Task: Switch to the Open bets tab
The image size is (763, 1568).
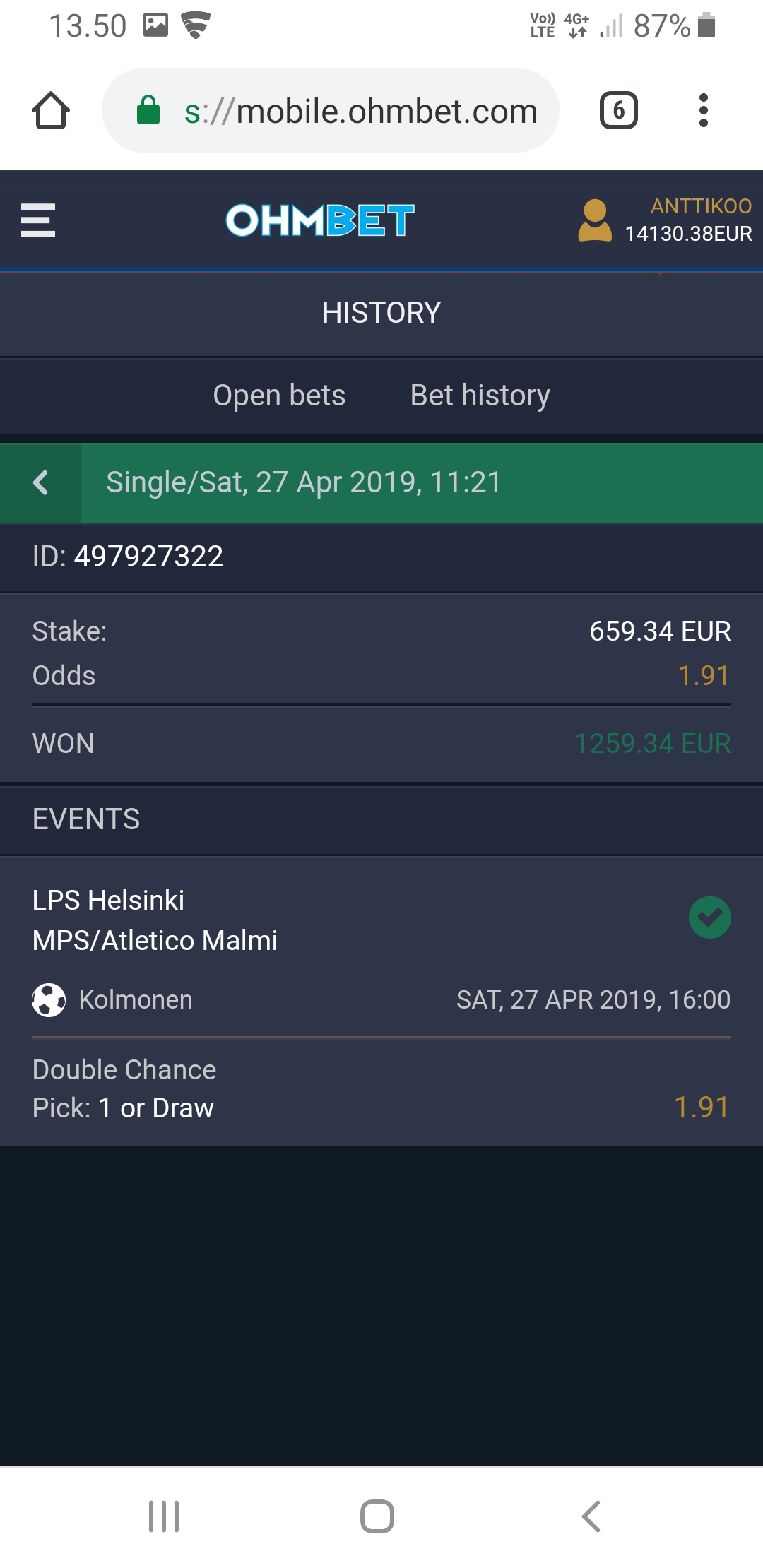Action: tap(279, 396)
